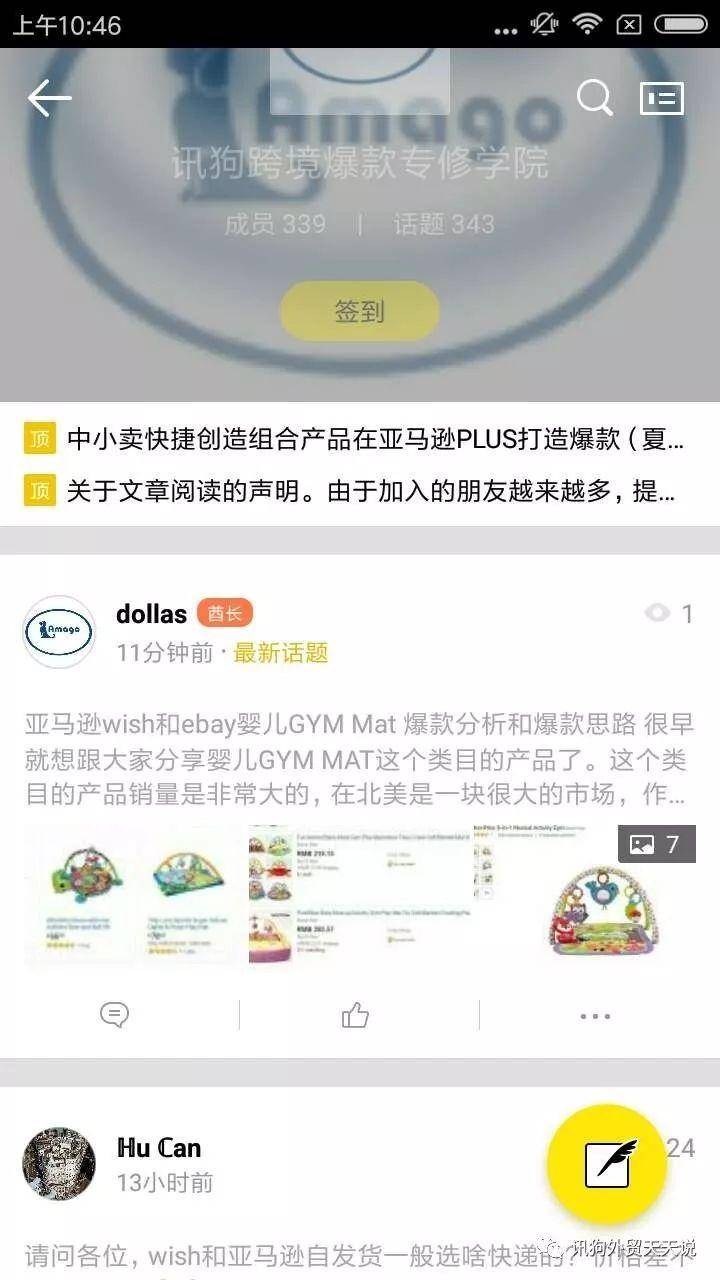Image resolution: width=720 pixels, height=1280 pixels.
Task: Open Hu Can's profile avatar
Action: [59, 1164]
